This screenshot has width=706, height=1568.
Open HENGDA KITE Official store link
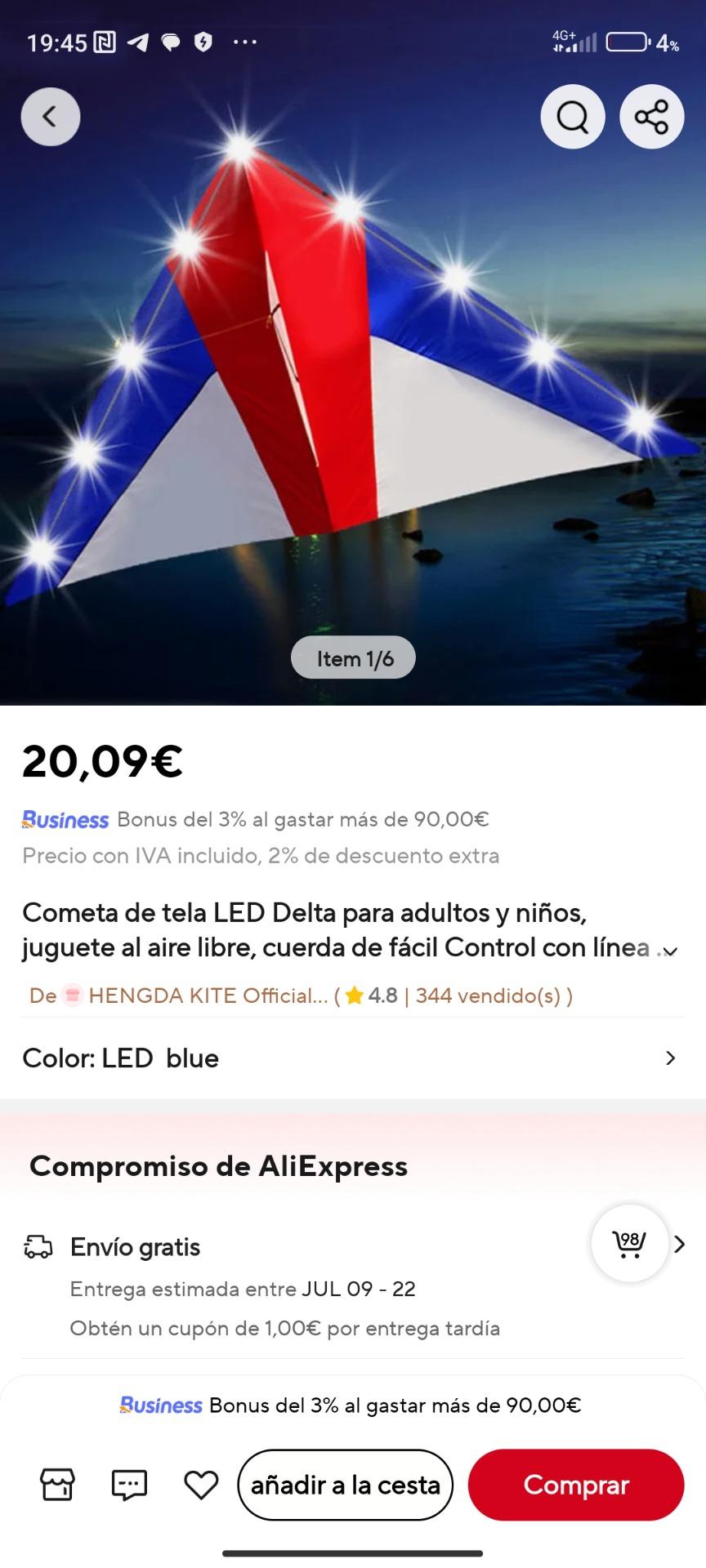pyautogui.click(x=208, y=996)
